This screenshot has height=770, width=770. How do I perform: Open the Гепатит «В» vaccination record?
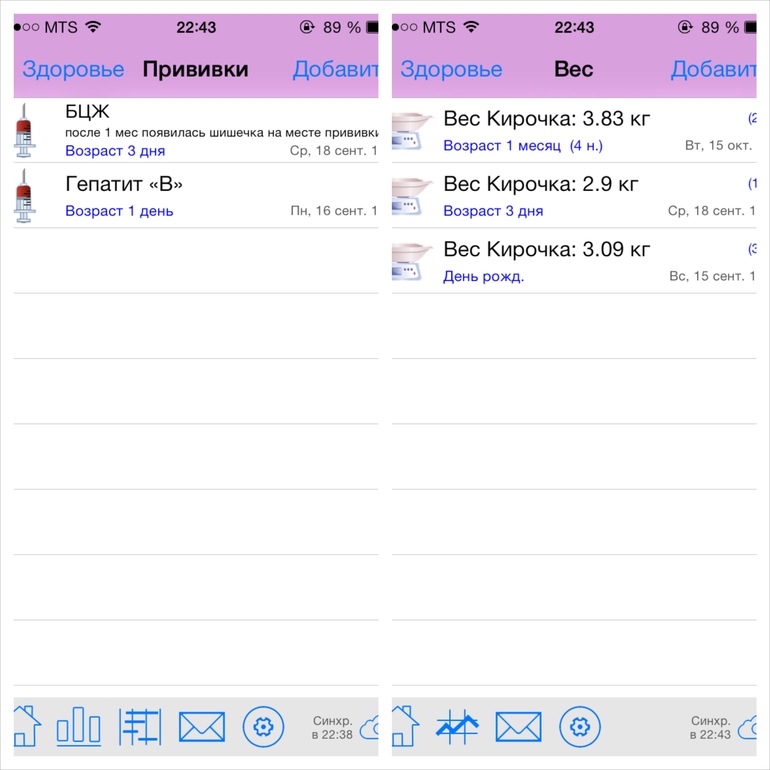click(200, 196)
